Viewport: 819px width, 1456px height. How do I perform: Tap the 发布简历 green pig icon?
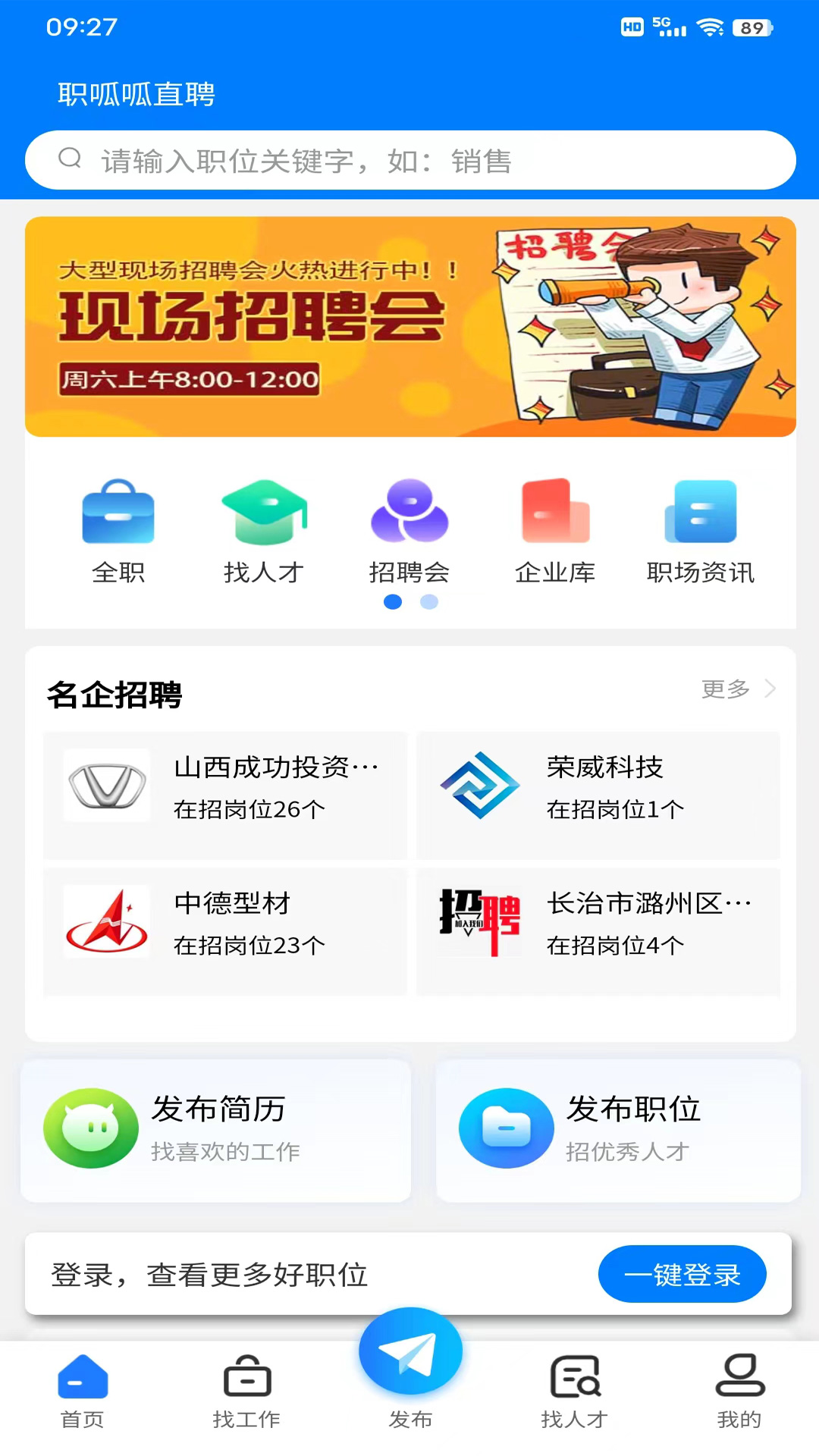tap(90, 1128)
